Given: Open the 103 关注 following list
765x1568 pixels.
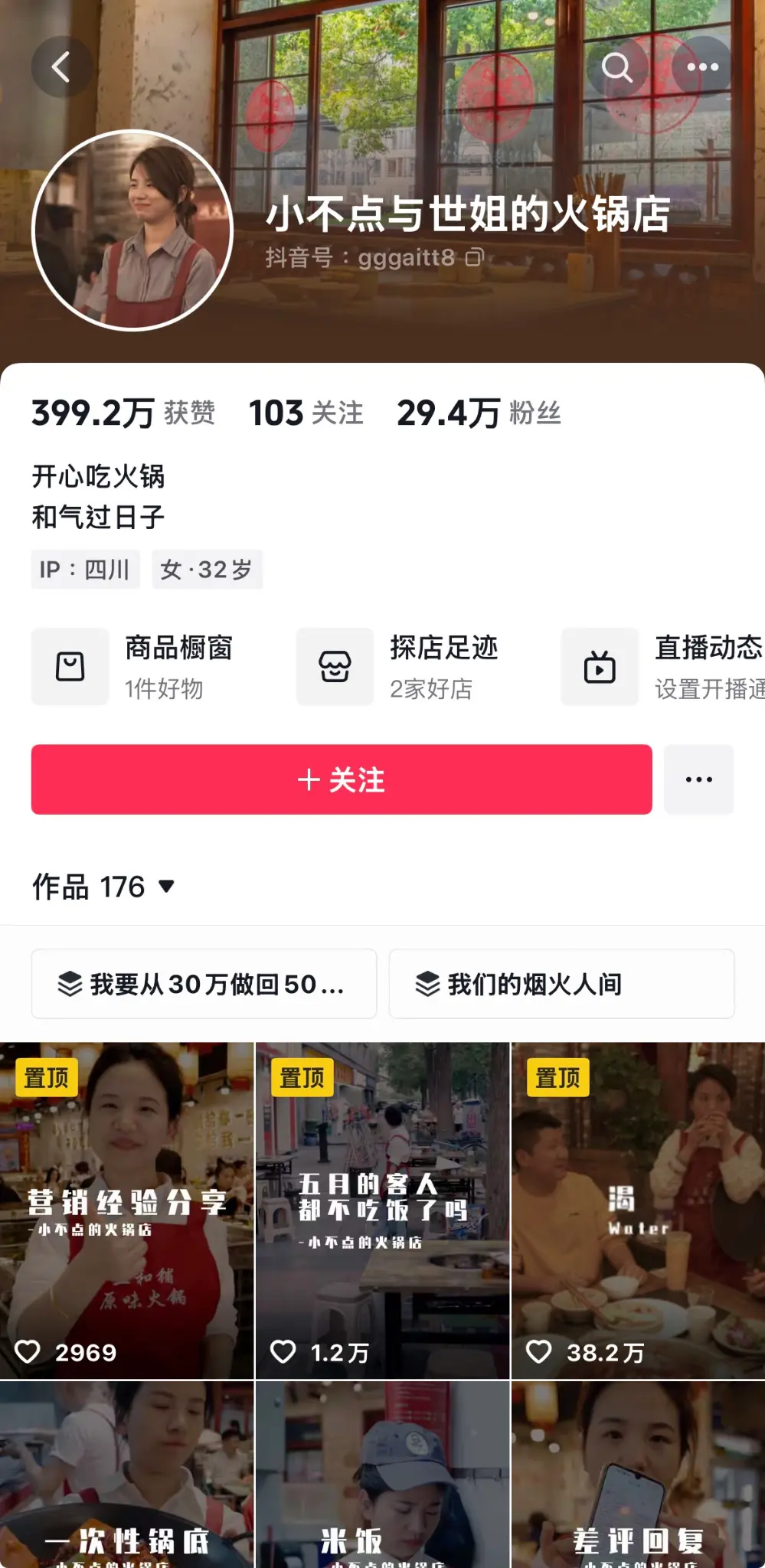Looking at the screenshot, I should [x=306, y=413].
